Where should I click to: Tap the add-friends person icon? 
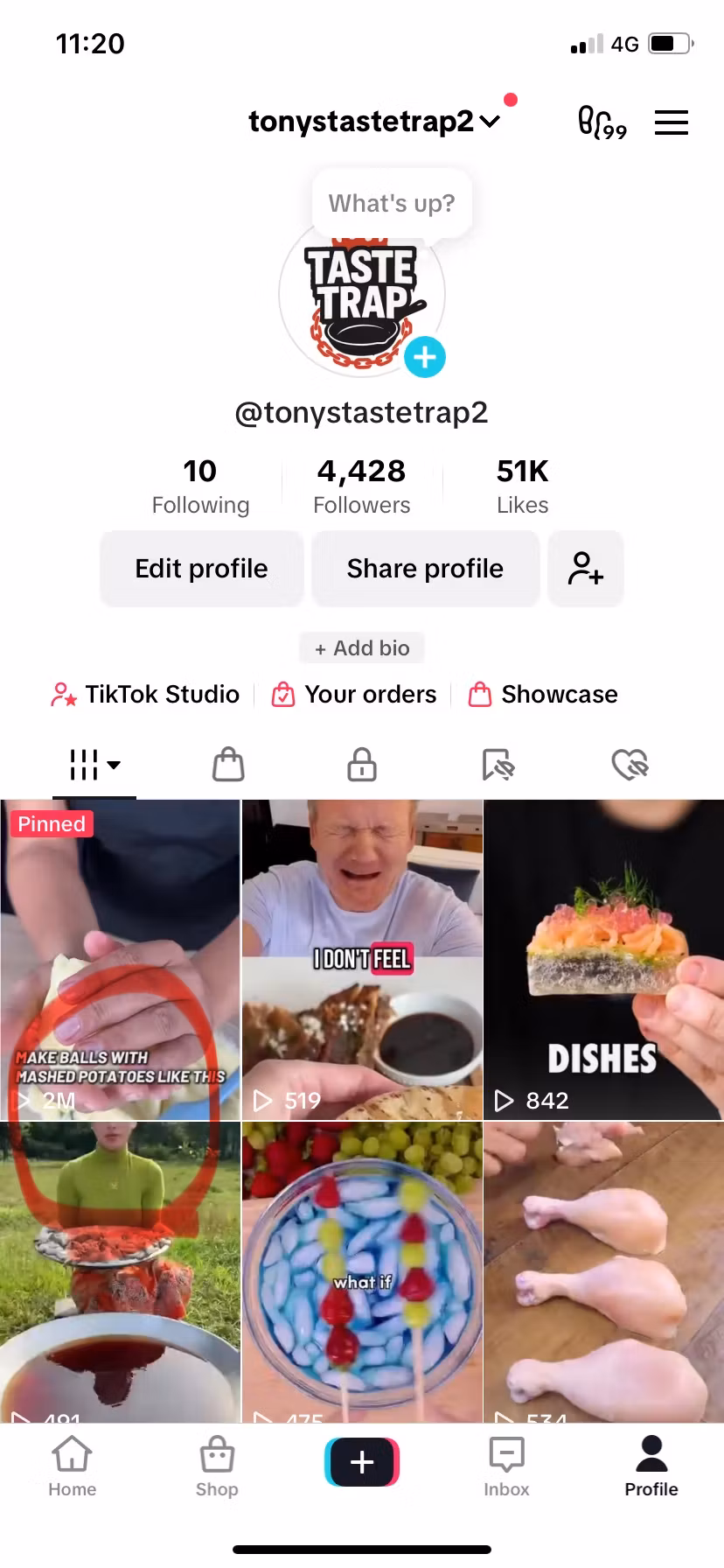point(585,568)
